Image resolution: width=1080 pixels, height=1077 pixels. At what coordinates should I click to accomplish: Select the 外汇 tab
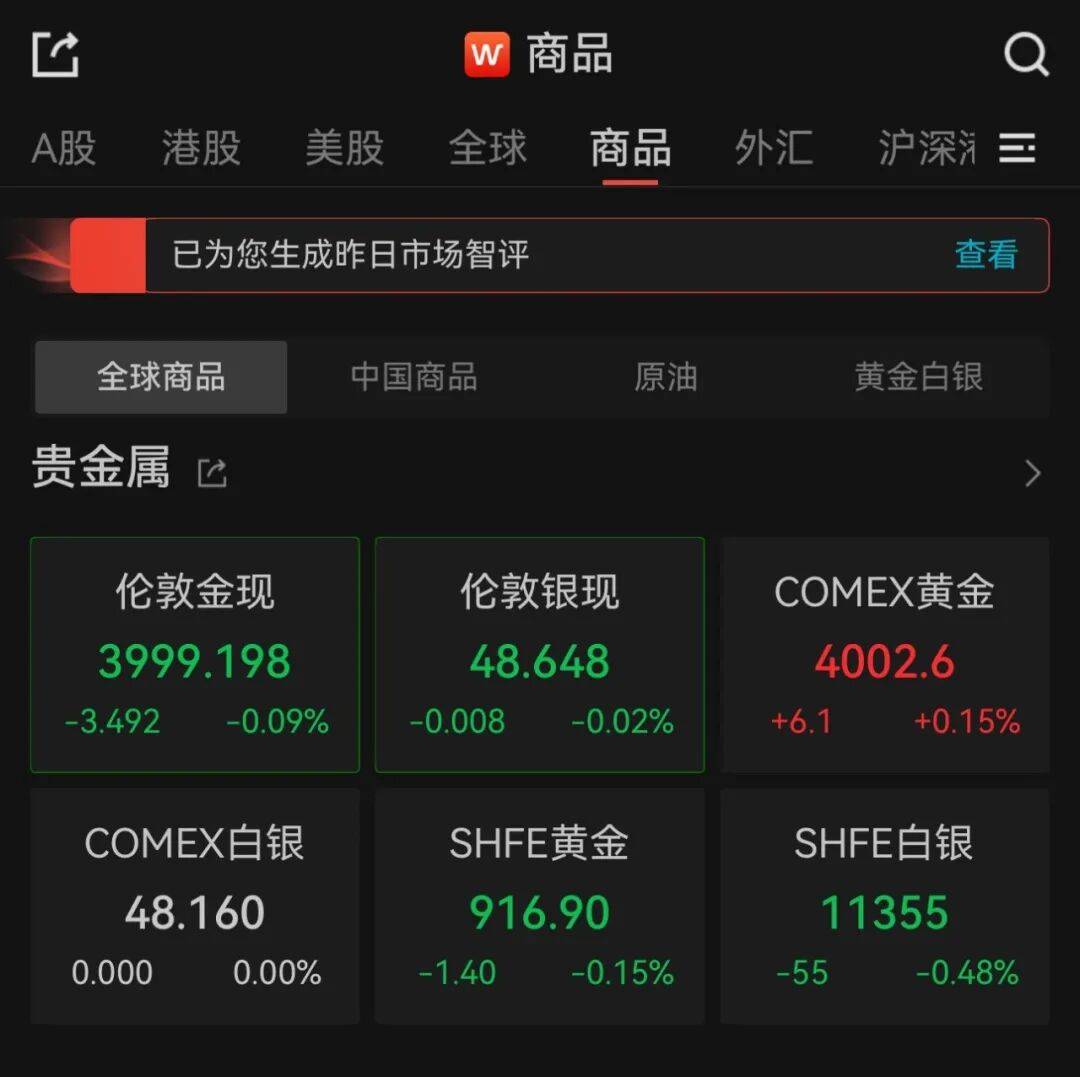[773, 149]
